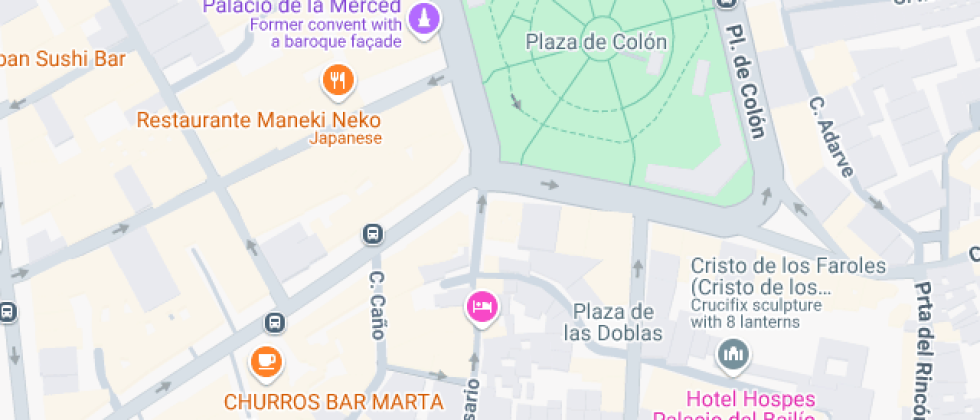Viewport: 980px width, 420px height.
Task: Open the Palacio de la Merced landmark pin
Action: tap(425, 20)
